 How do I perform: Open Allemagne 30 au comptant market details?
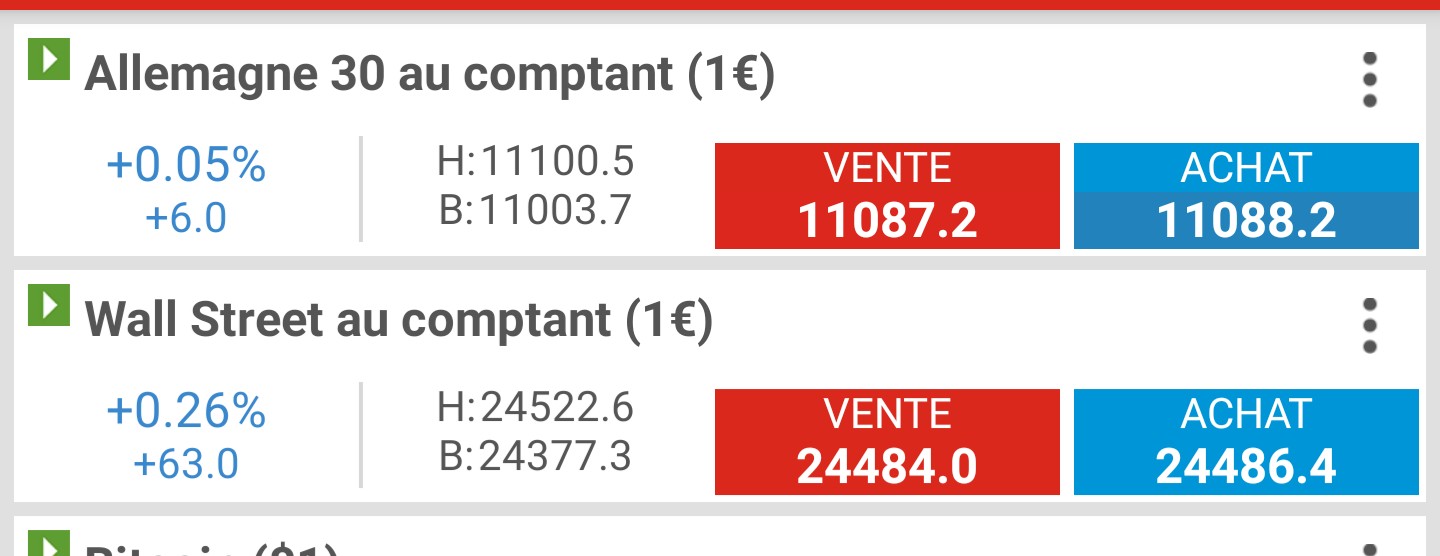(430, 76)
